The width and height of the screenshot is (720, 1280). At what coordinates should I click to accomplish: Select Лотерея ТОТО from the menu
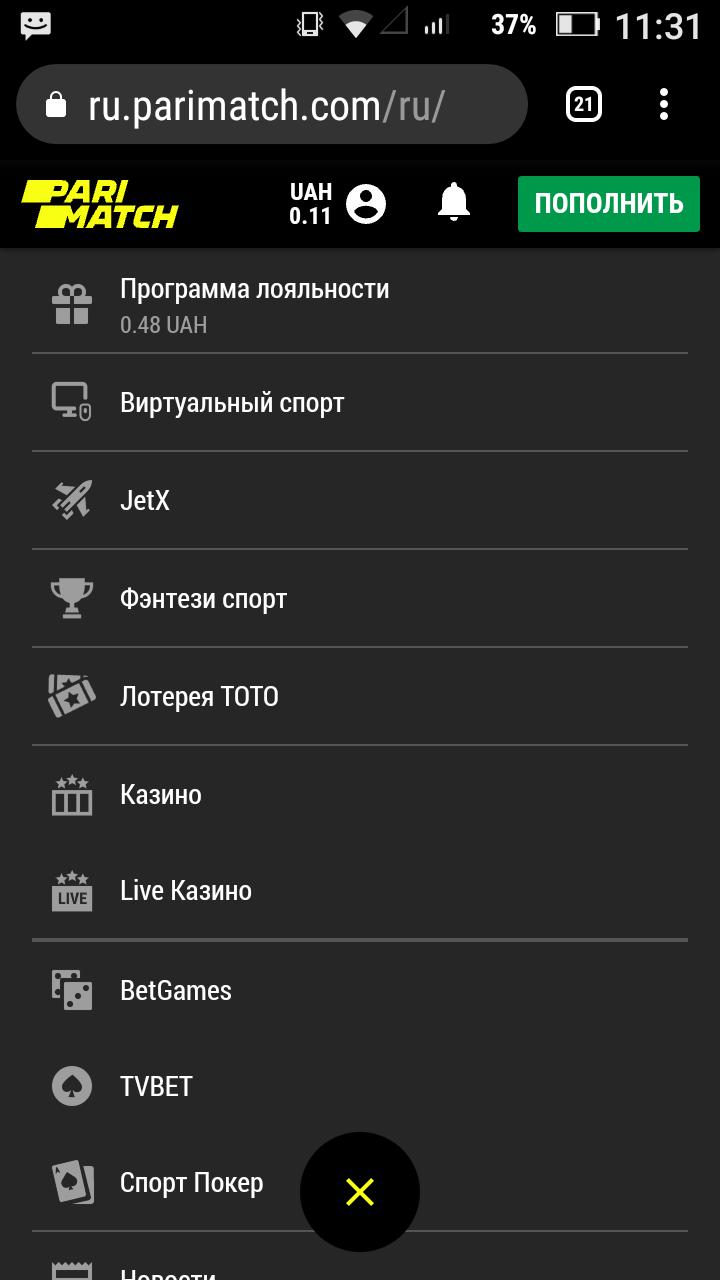coord(199,696)
